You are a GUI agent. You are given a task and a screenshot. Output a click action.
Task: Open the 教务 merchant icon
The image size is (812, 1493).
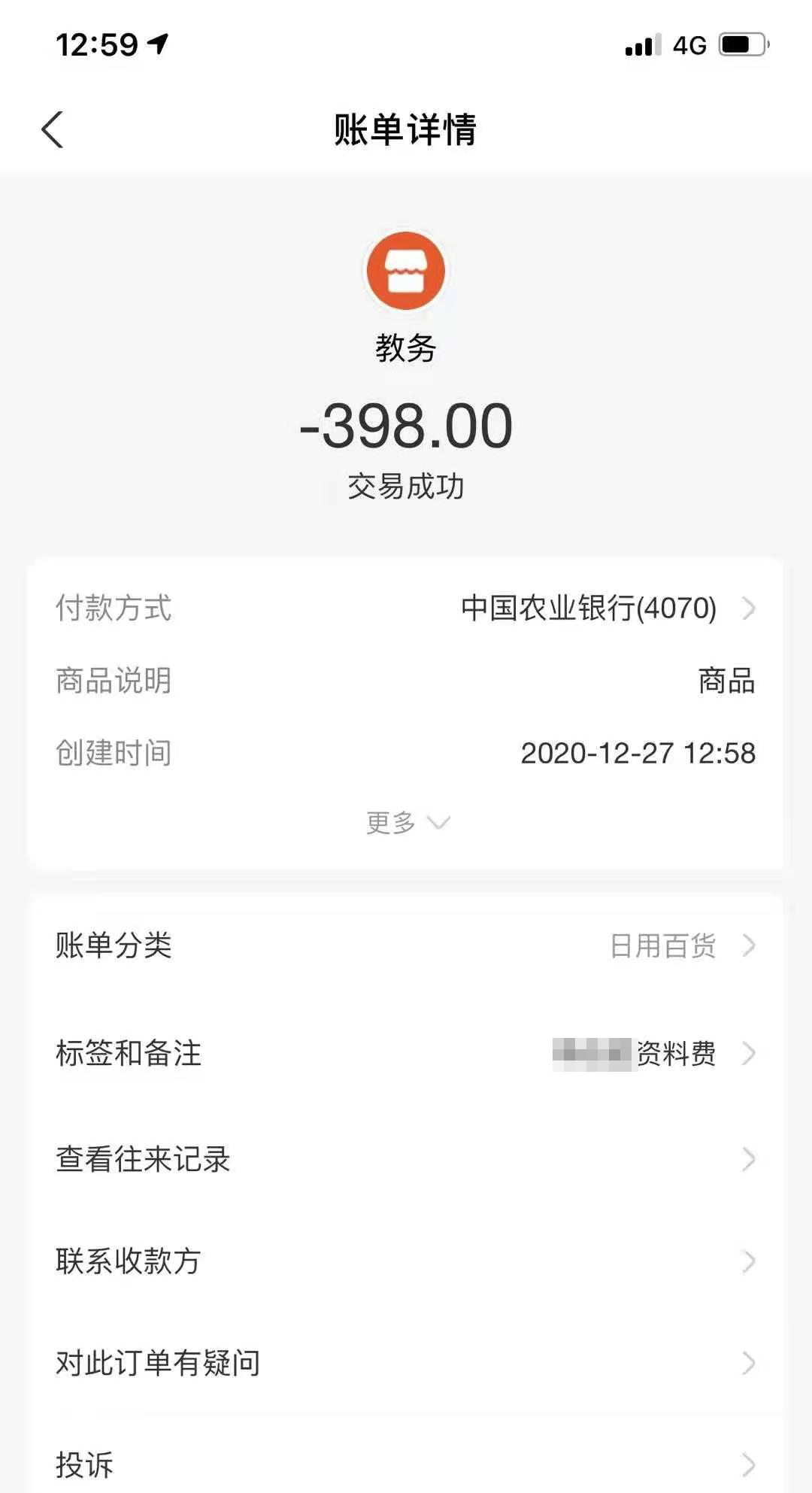tap(405, 271)
